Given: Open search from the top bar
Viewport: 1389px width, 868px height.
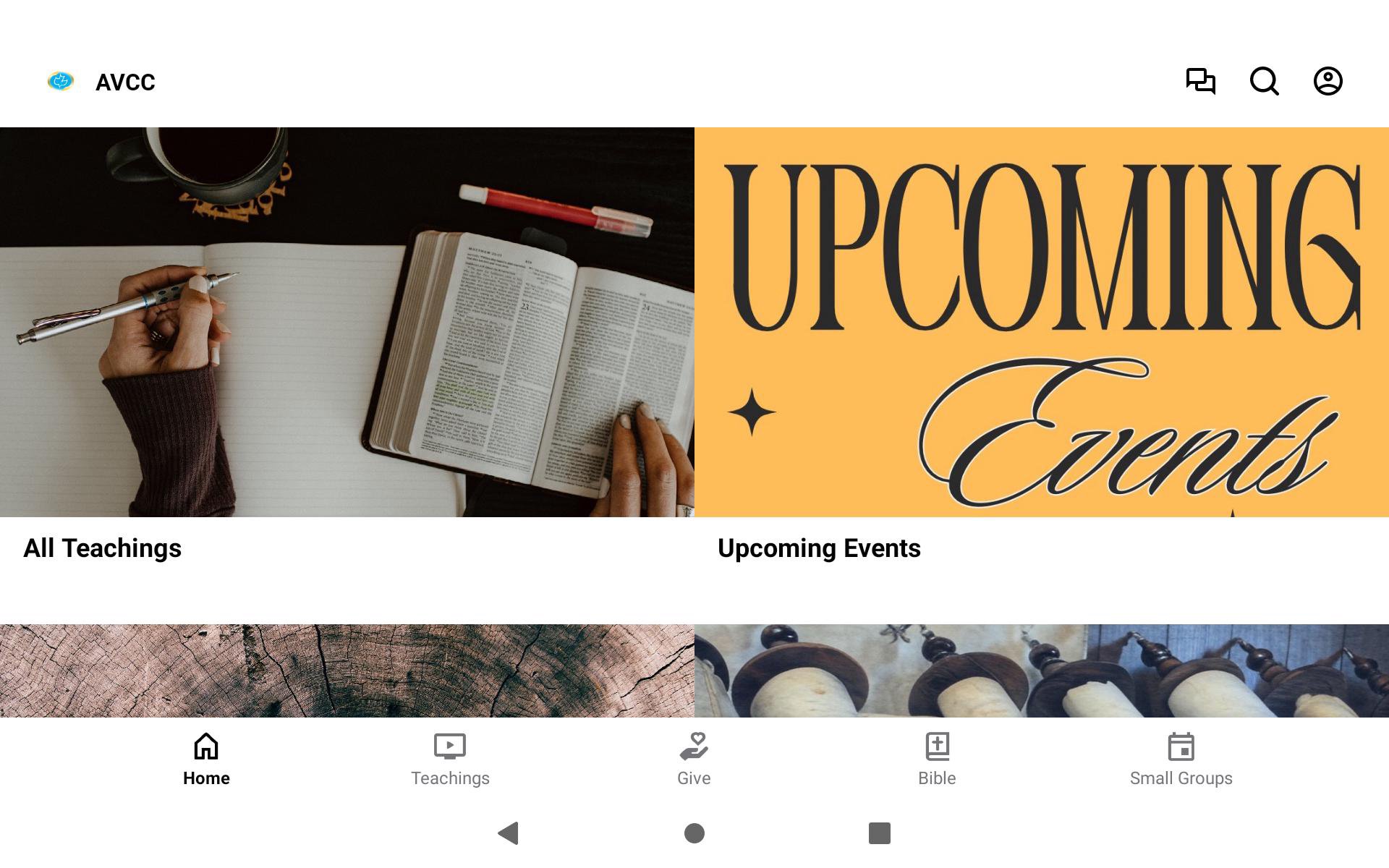Looking at the screenshot, I should pos(1264,81).
